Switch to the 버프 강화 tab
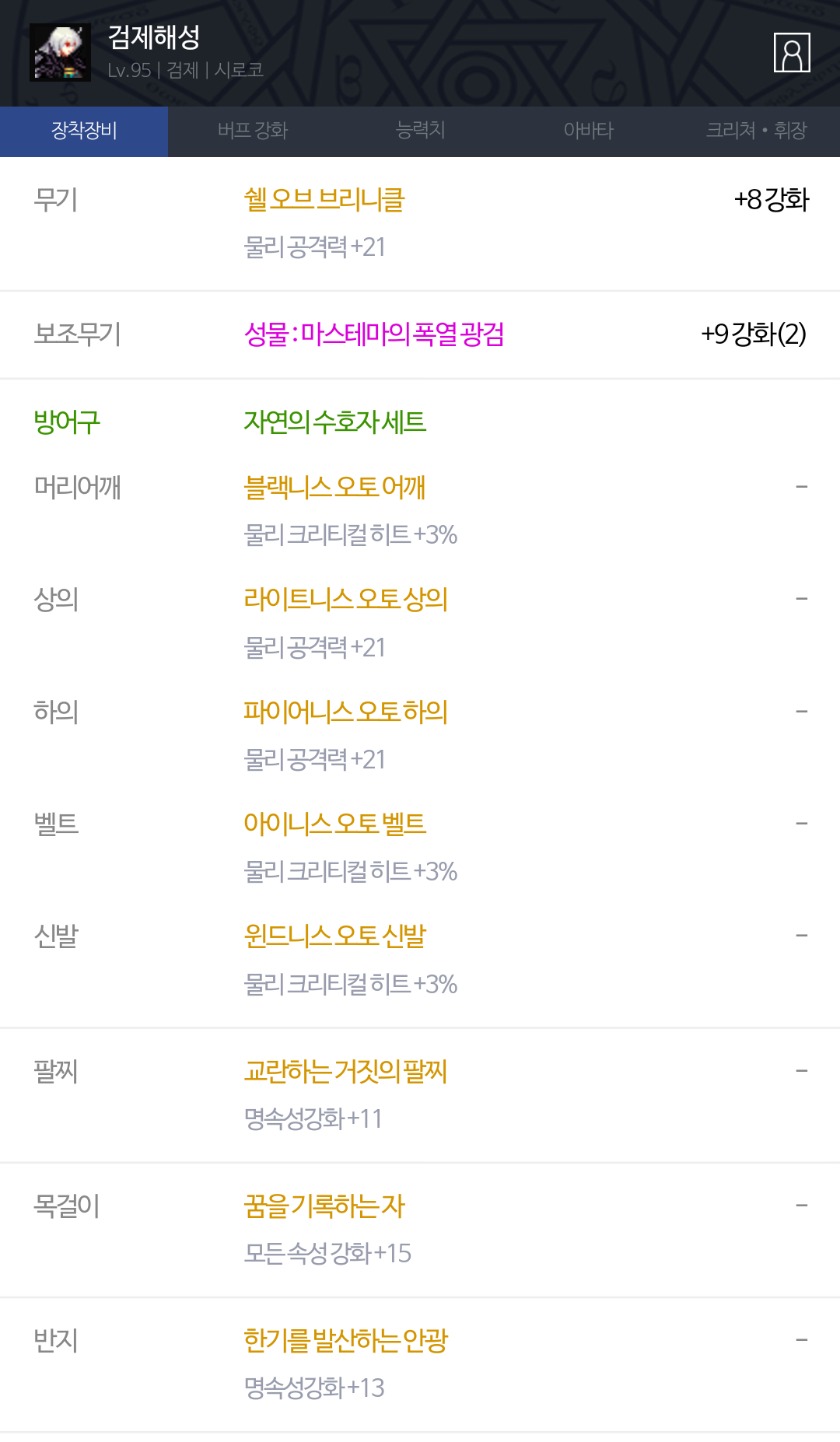The width and height of the screenshot is (840, 1442). coord(252,131)
